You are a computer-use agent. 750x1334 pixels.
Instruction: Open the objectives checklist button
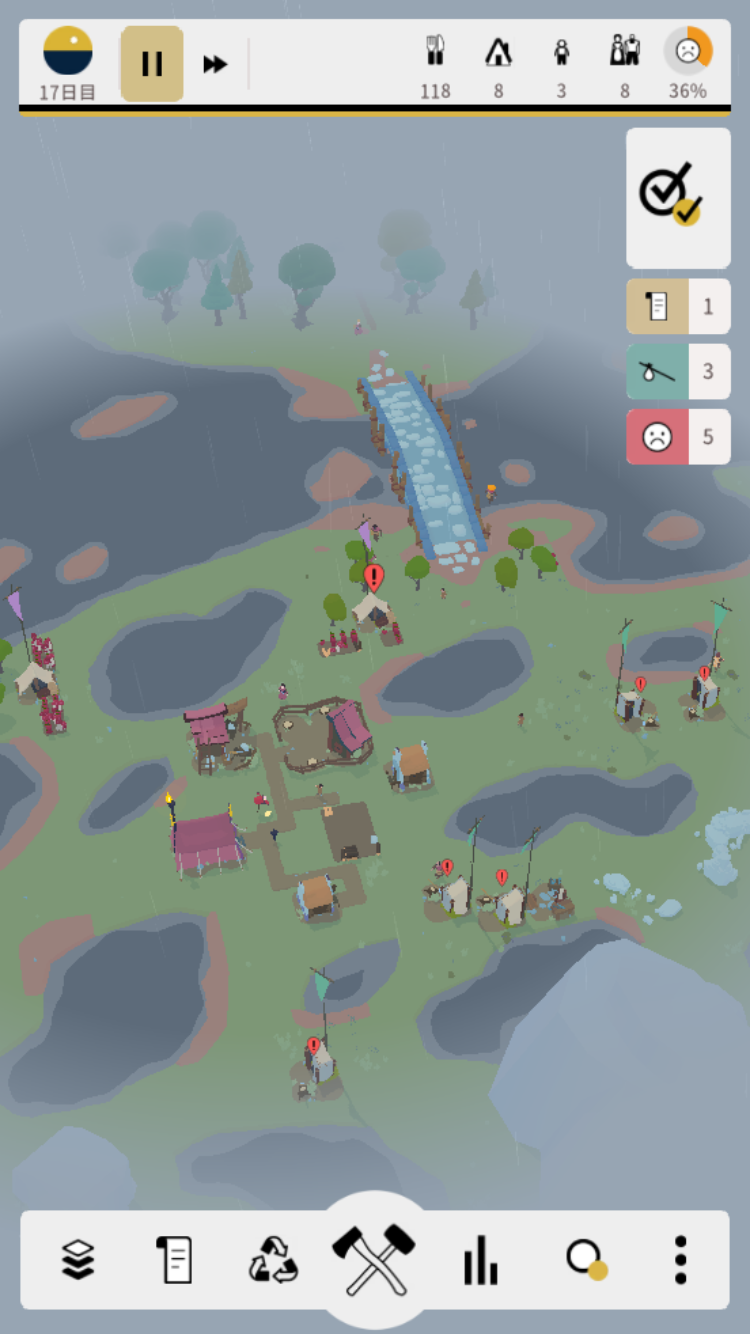pyautogui.click(x=678, y=197)
